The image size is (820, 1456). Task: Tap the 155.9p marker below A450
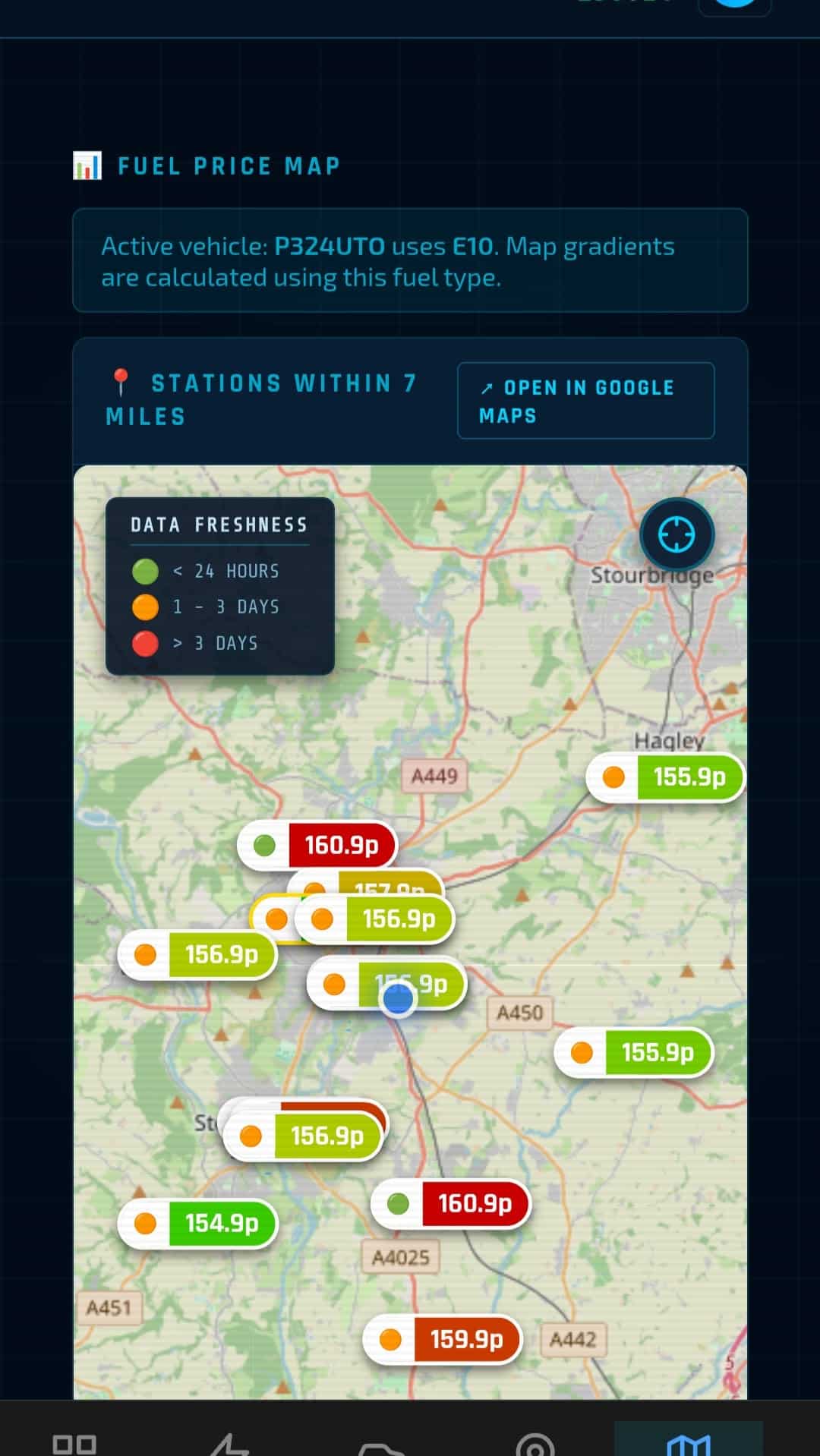(635, 1052)
